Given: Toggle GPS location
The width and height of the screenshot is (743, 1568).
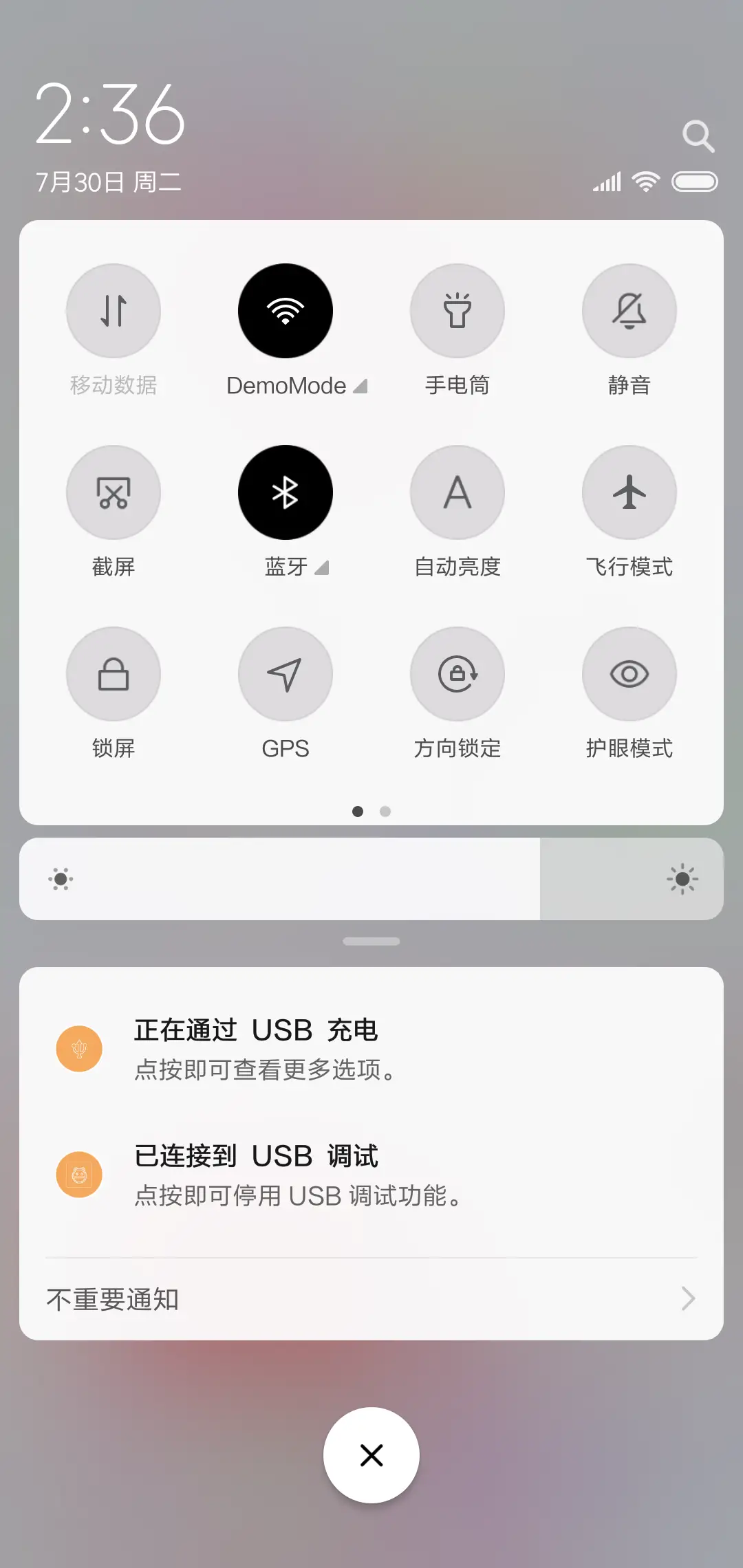Looking at the screenshot, I should pos(286,674).
